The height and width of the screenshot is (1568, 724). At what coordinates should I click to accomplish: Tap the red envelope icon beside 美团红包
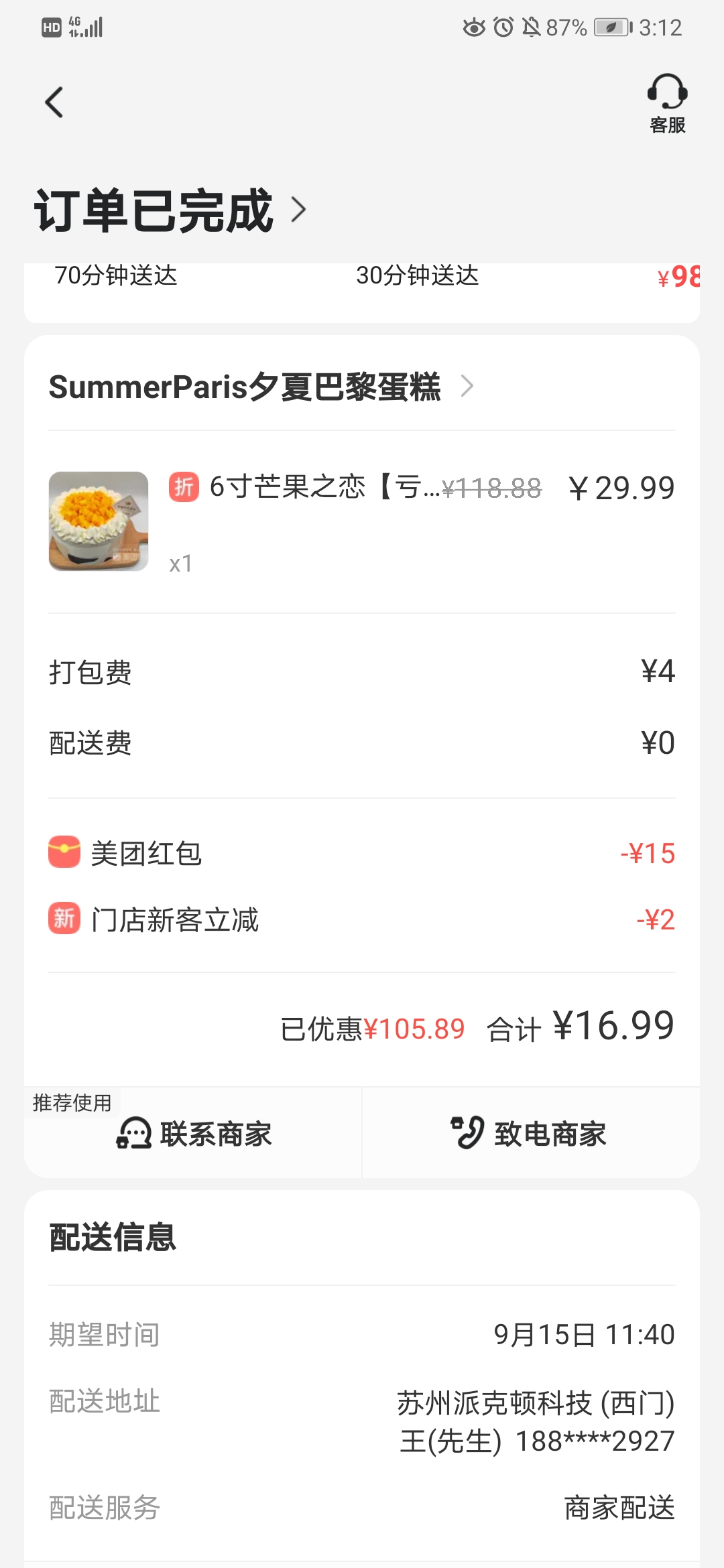[x=64, y=852]
